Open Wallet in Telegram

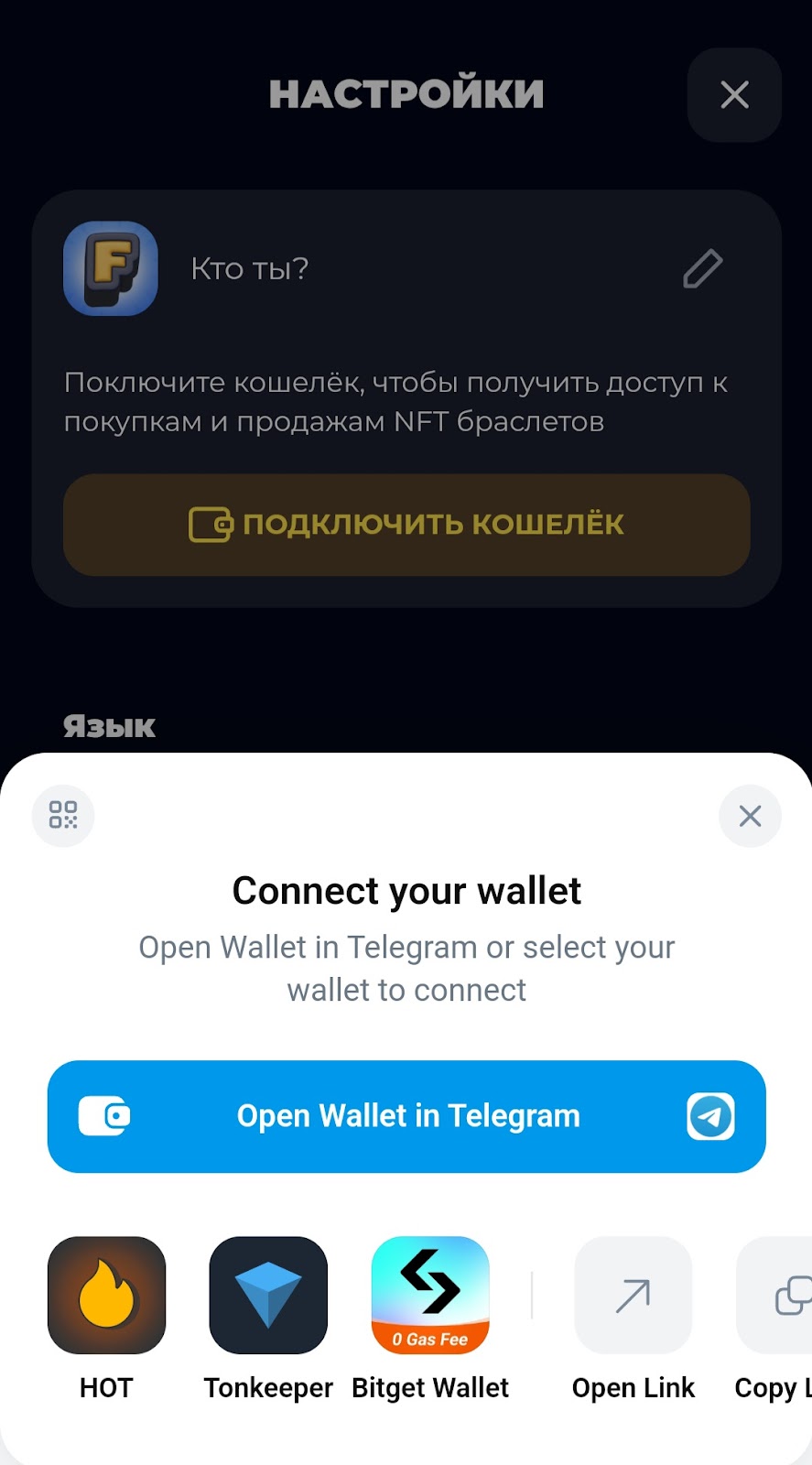click(x=406, y=1116)
